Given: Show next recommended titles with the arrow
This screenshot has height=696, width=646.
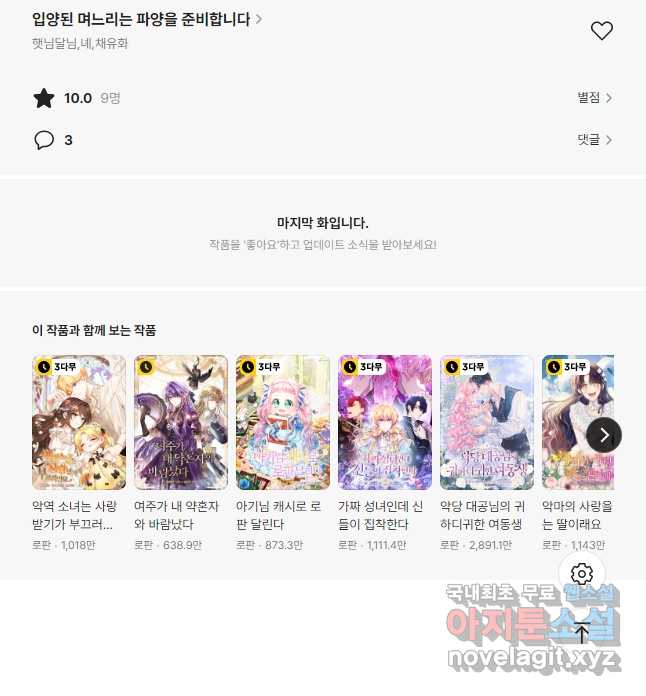Looking at the screenshot, I should click(604, 434).
